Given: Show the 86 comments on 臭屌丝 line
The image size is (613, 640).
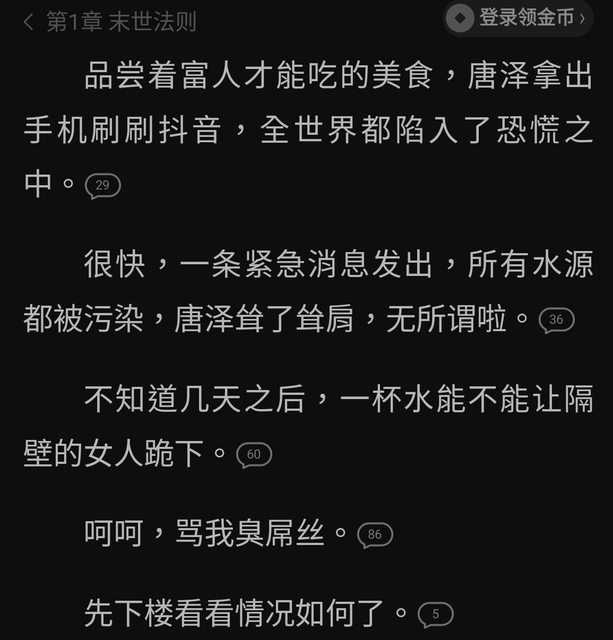Looking at the screenshot, I should click(x=375, y=535).
